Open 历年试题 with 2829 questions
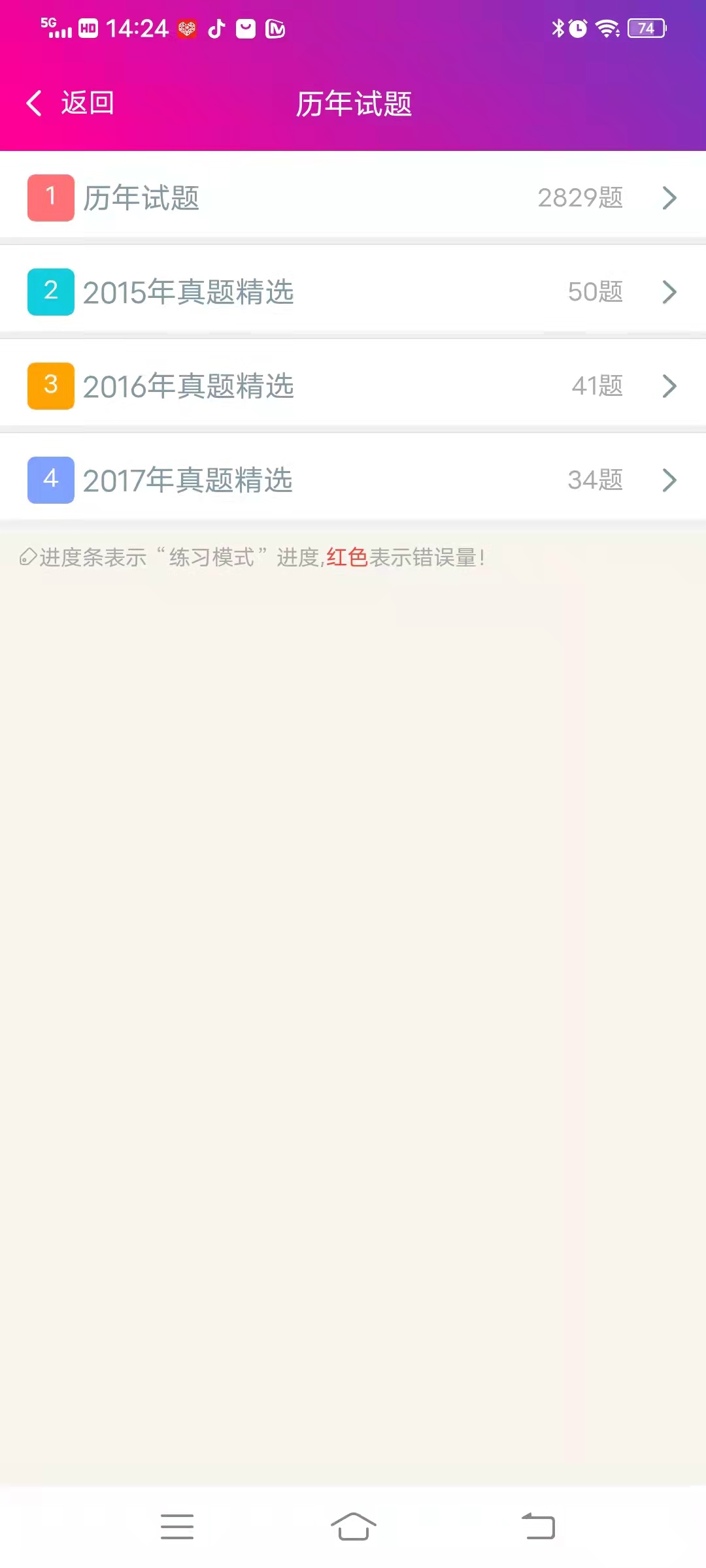This screenshot has width=706, height=1568. (x=353, y=197)
